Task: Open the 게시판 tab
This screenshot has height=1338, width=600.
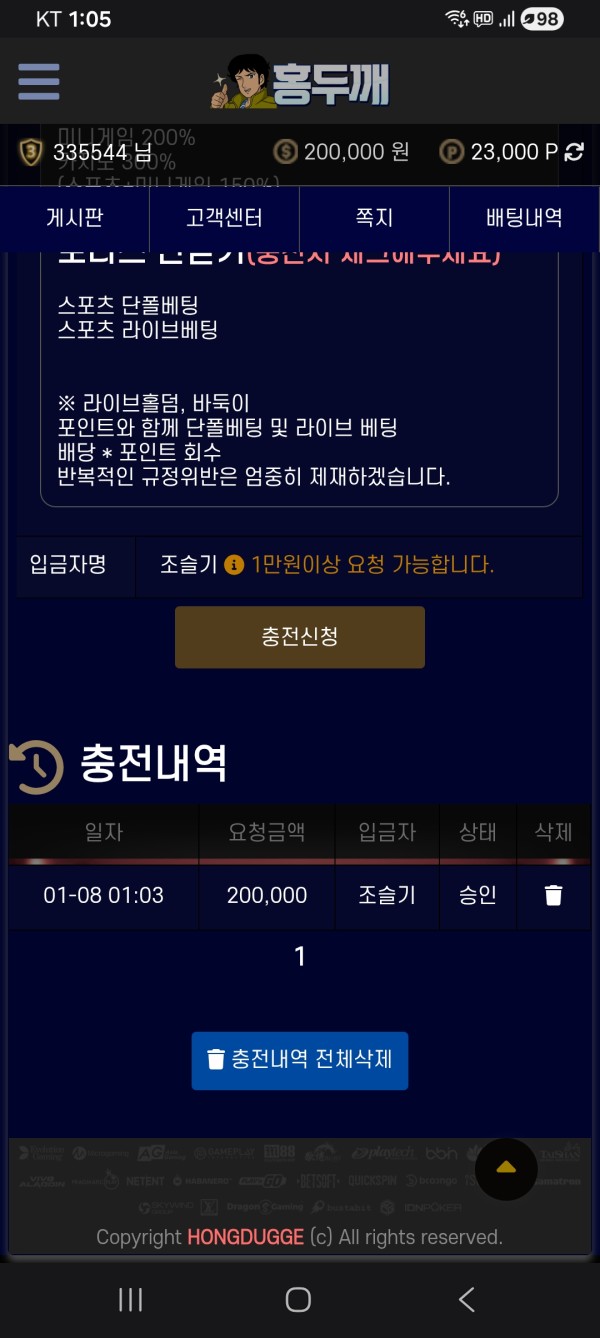Action: [75, 217]
